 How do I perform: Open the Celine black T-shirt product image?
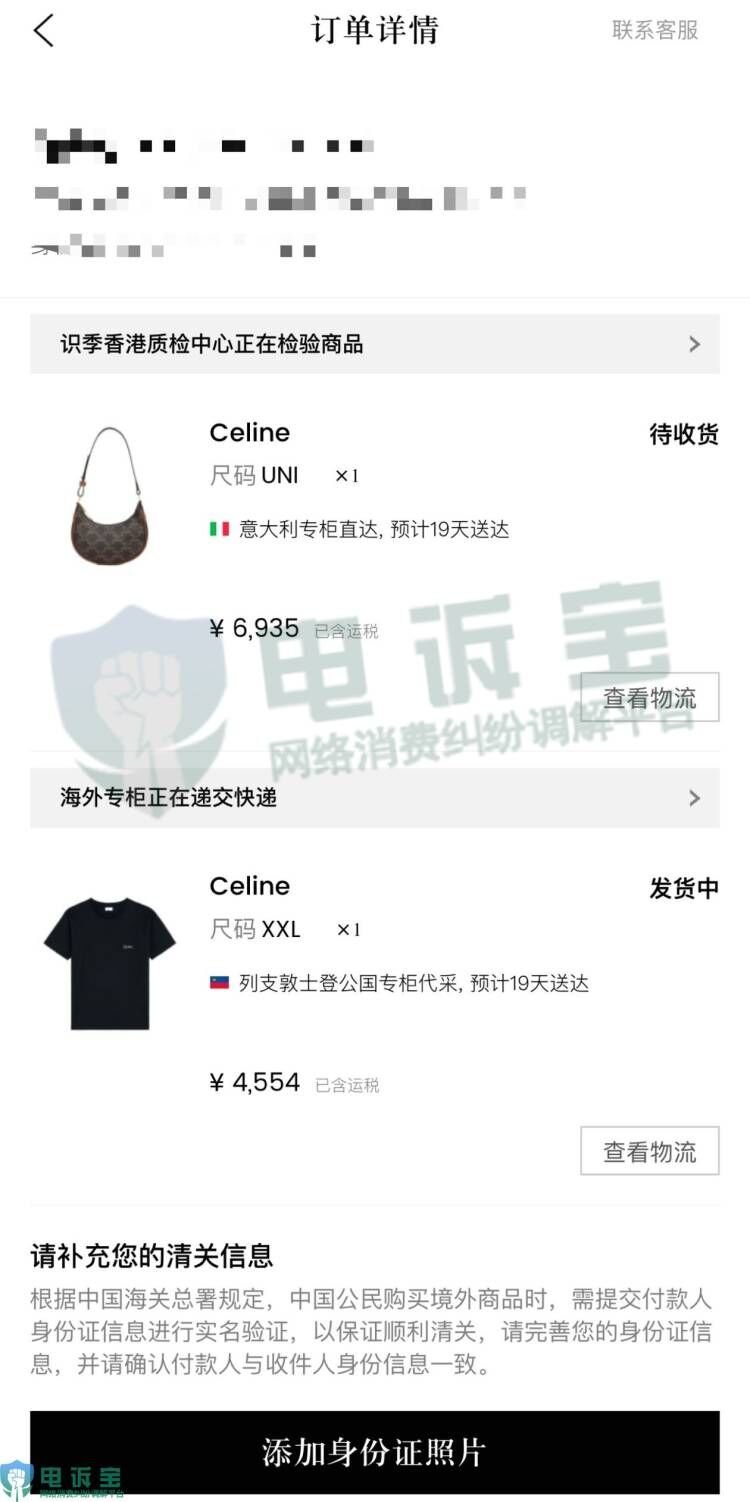coord(109,963)
